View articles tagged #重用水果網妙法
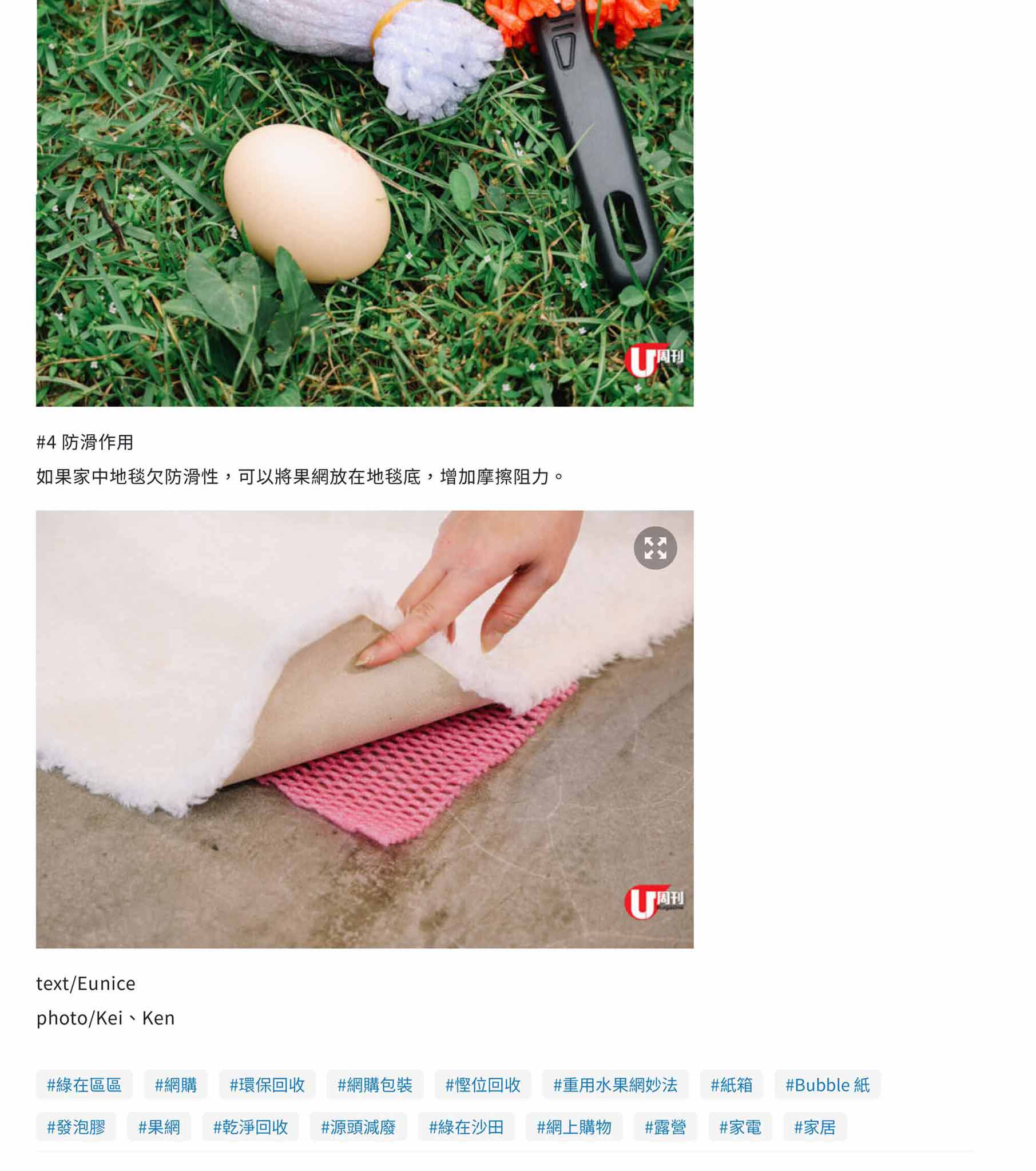Viewport: 1036px width, 1171px height. coord(615,1084)
